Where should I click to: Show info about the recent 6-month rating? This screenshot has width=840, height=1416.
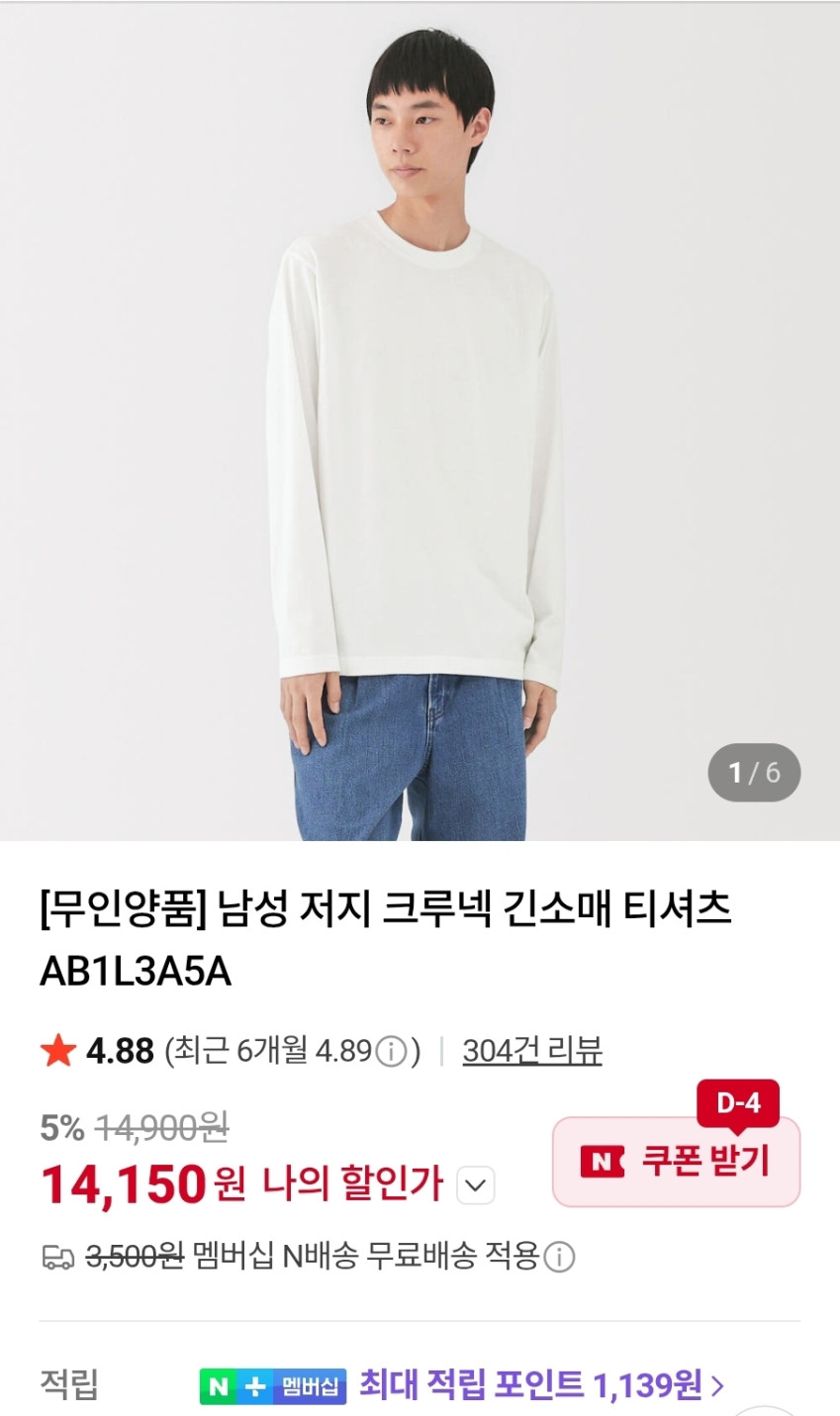tap(392, 1051)
